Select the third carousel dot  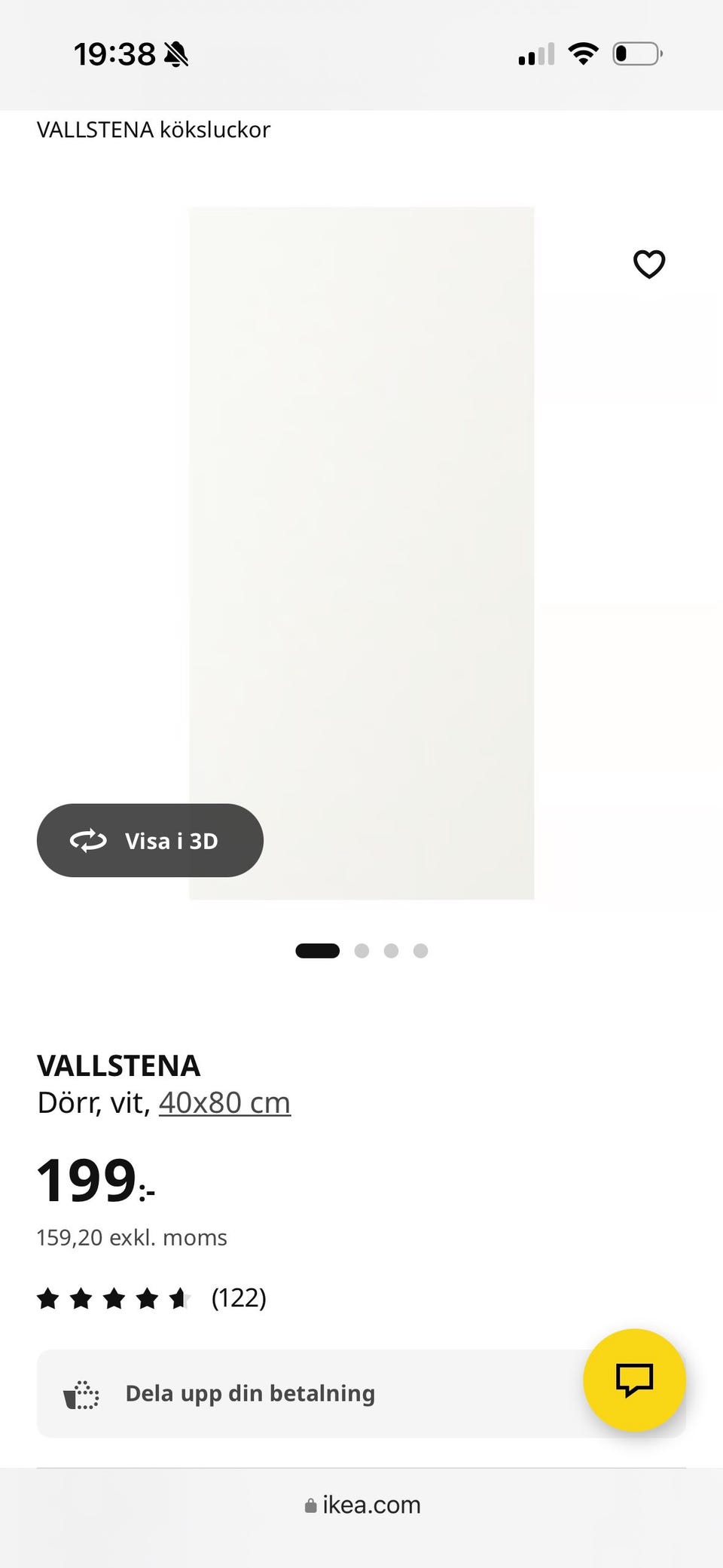[391, 950]
